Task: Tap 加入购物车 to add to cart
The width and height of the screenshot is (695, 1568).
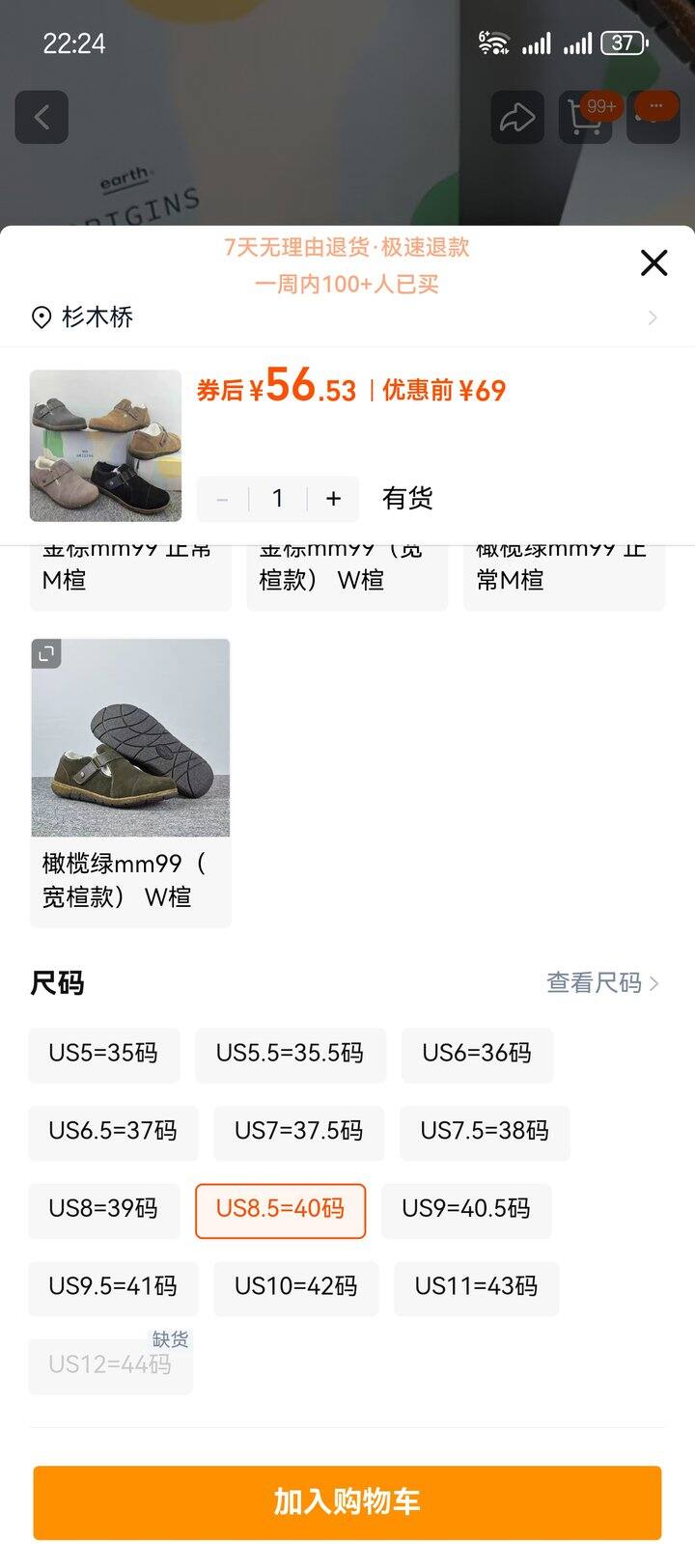Action: pyautogui.click(x=347, y=1501)
